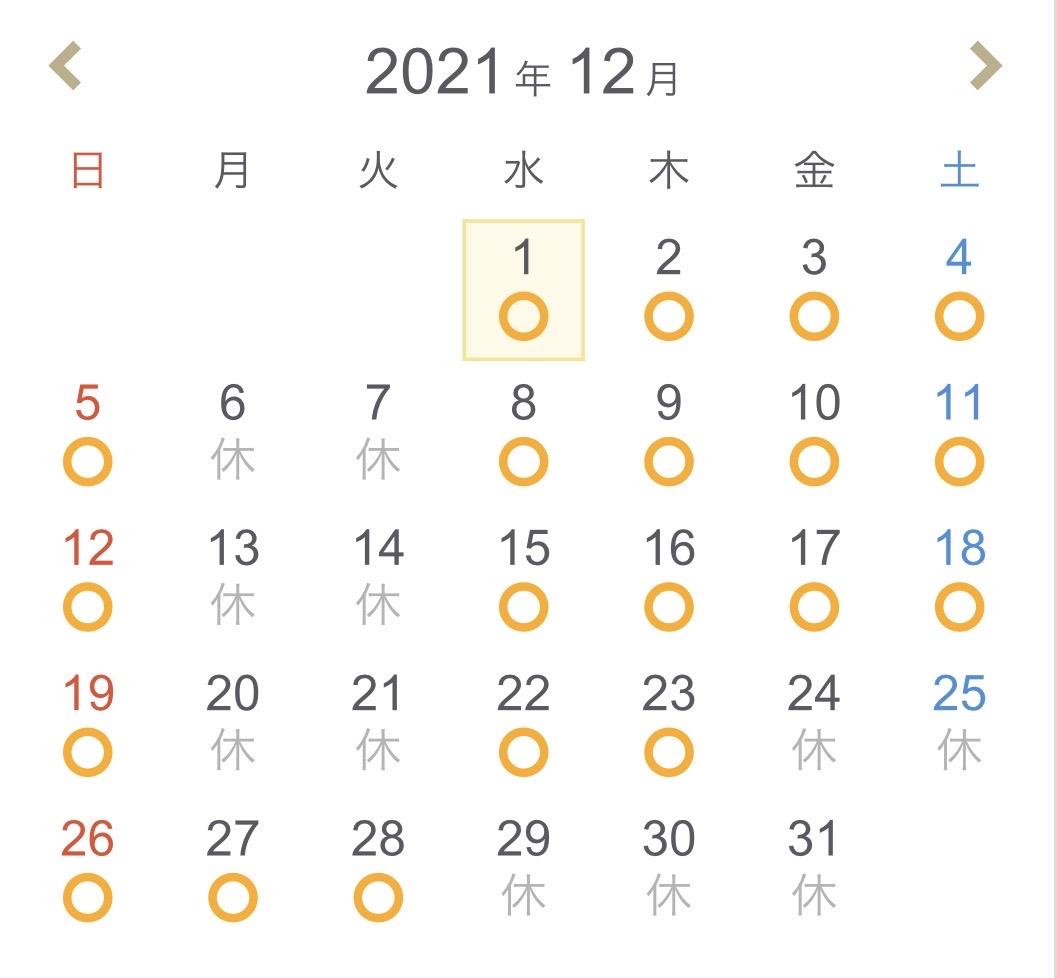
Task: Choose Saturday December 18
Action: (958, 580)
